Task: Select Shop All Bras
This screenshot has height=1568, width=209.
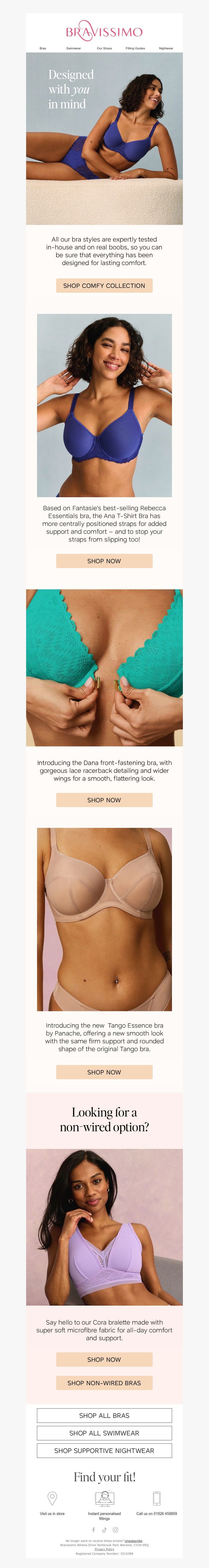Action: (x=104, y=1415)
